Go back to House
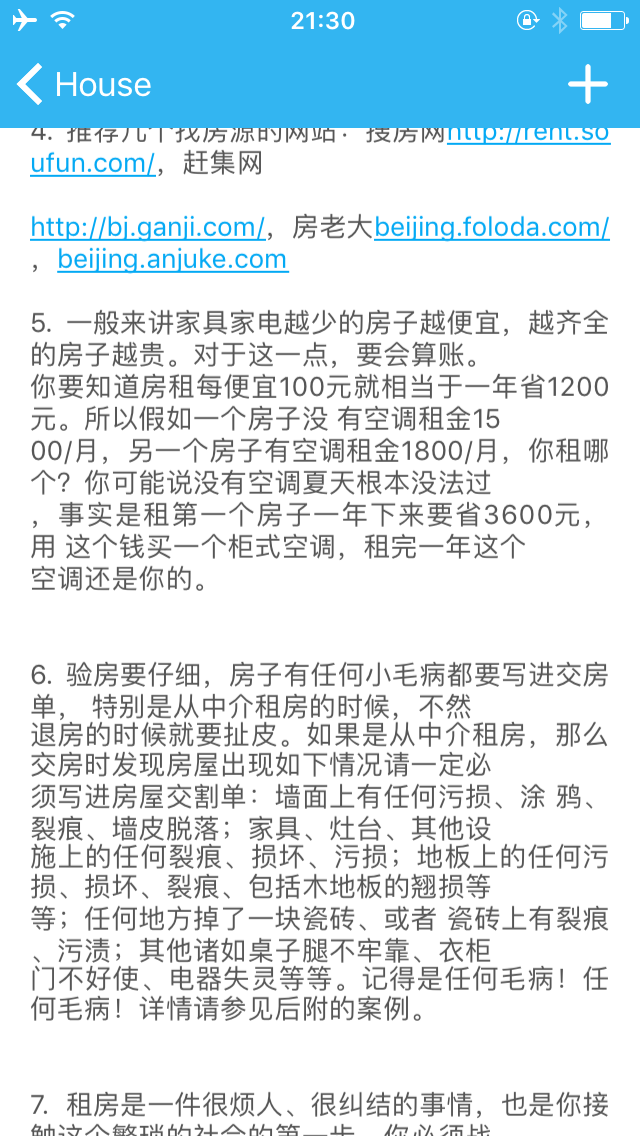Image resolution: width=640 pixels, height=1136 pixels. (x=84, y=84)
